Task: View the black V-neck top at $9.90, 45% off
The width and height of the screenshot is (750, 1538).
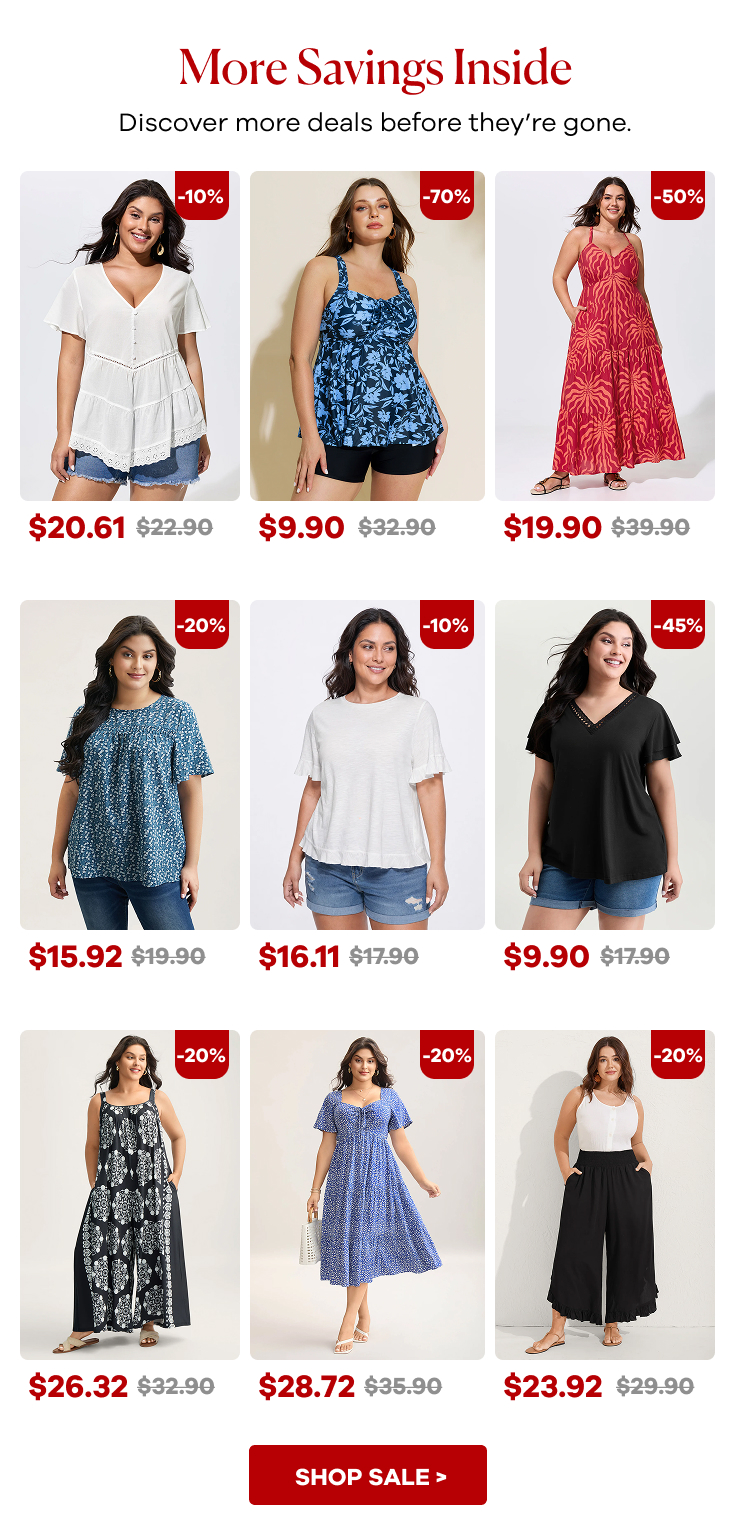Action: [605, 765]
